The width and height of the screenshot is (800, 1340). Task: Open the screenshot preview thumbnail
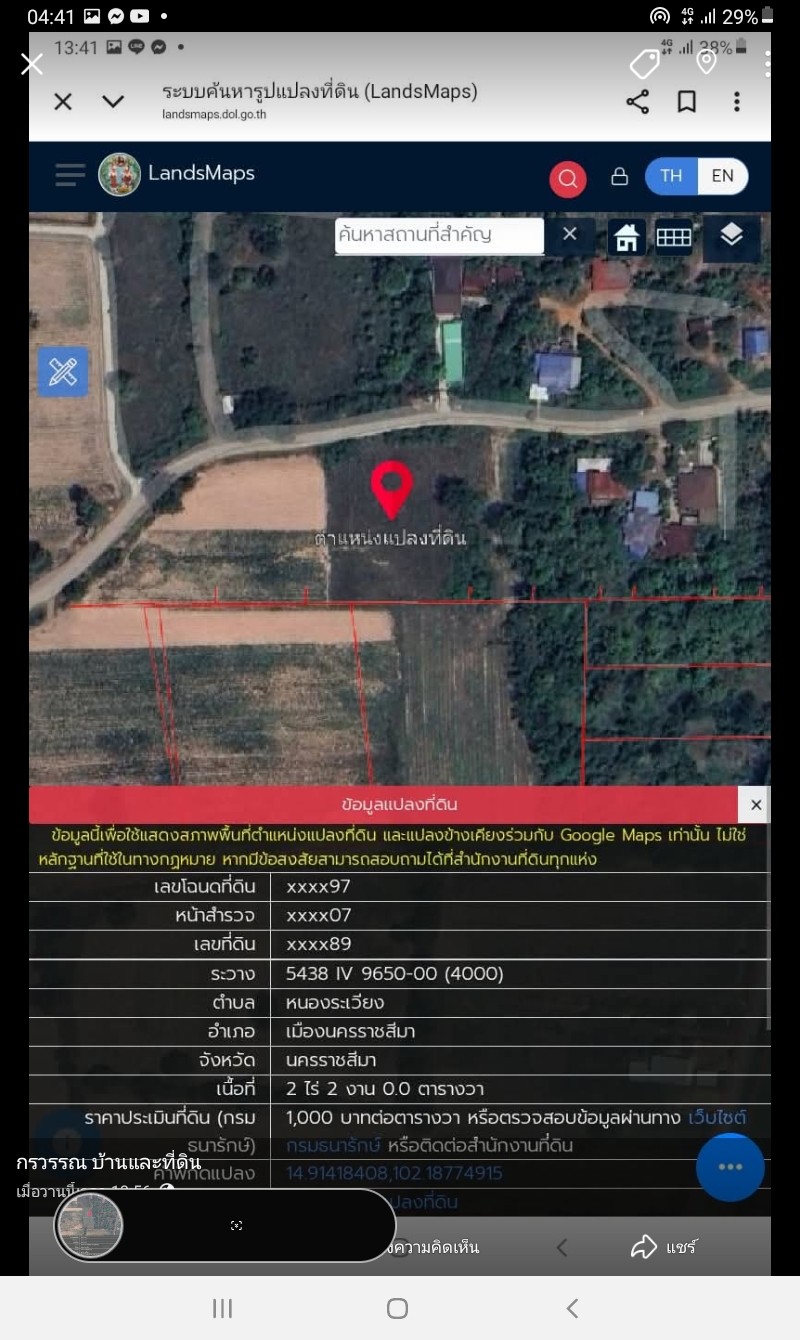click(90, 1225)
